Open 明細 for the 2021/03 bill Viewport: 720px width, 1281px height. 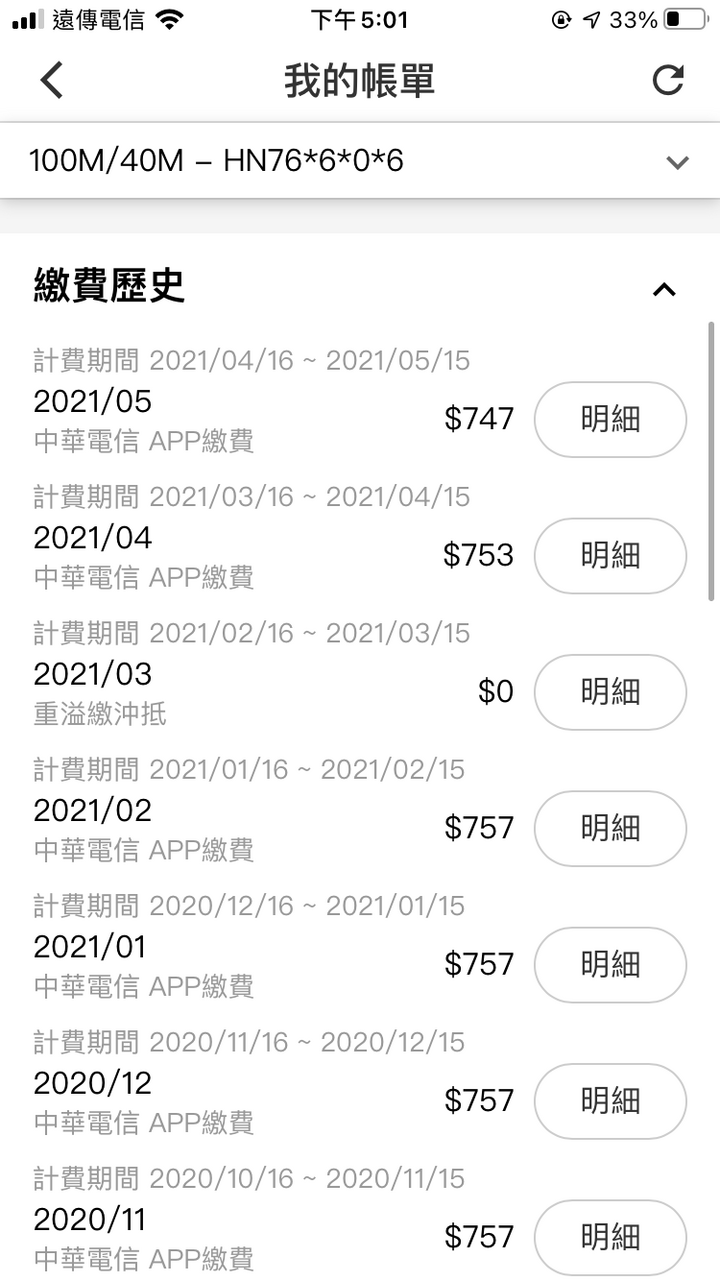pos(610,692)
